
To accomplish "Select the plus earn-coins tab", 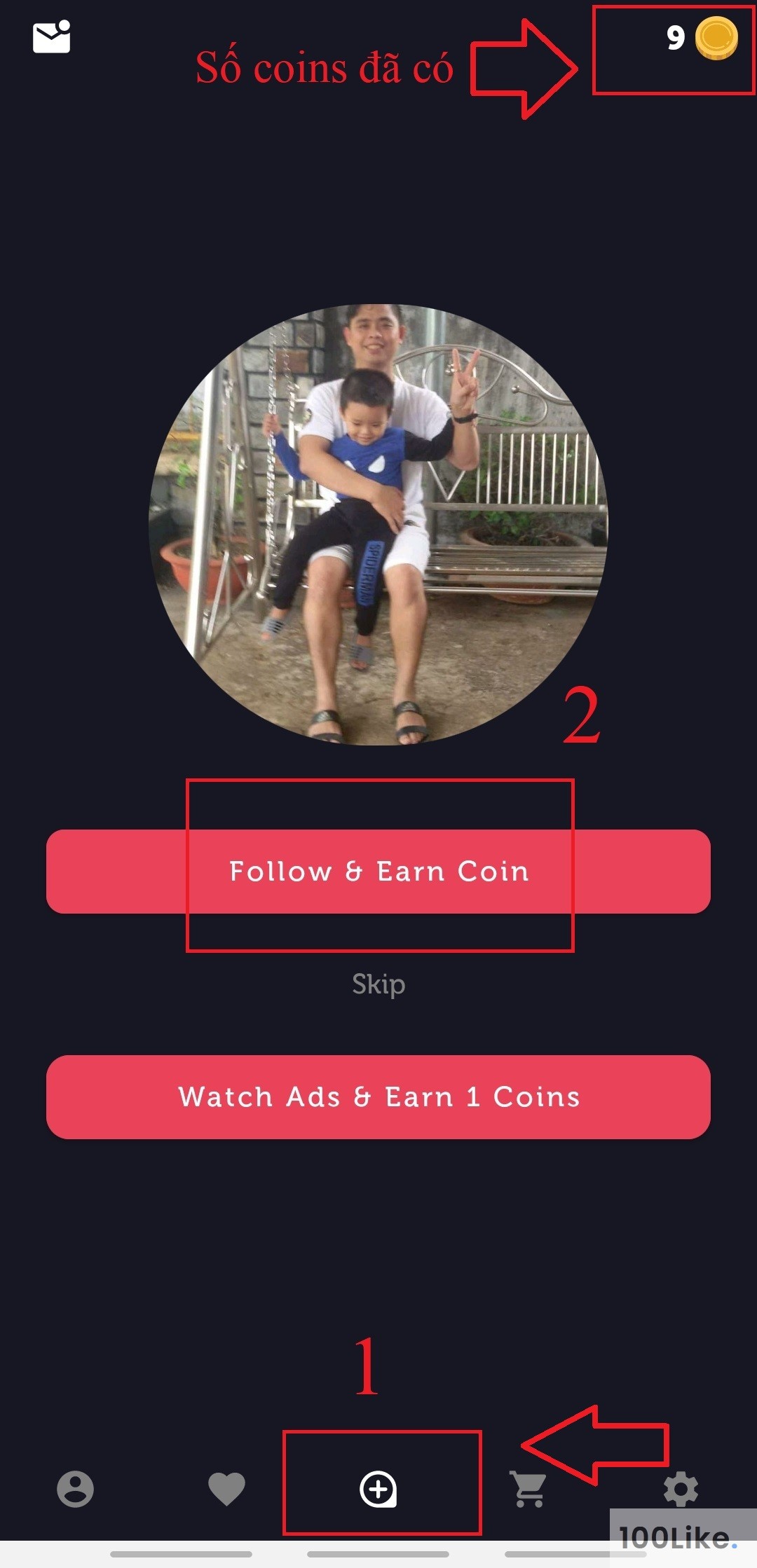I will pyautogui.click(x=378, y=1489).
